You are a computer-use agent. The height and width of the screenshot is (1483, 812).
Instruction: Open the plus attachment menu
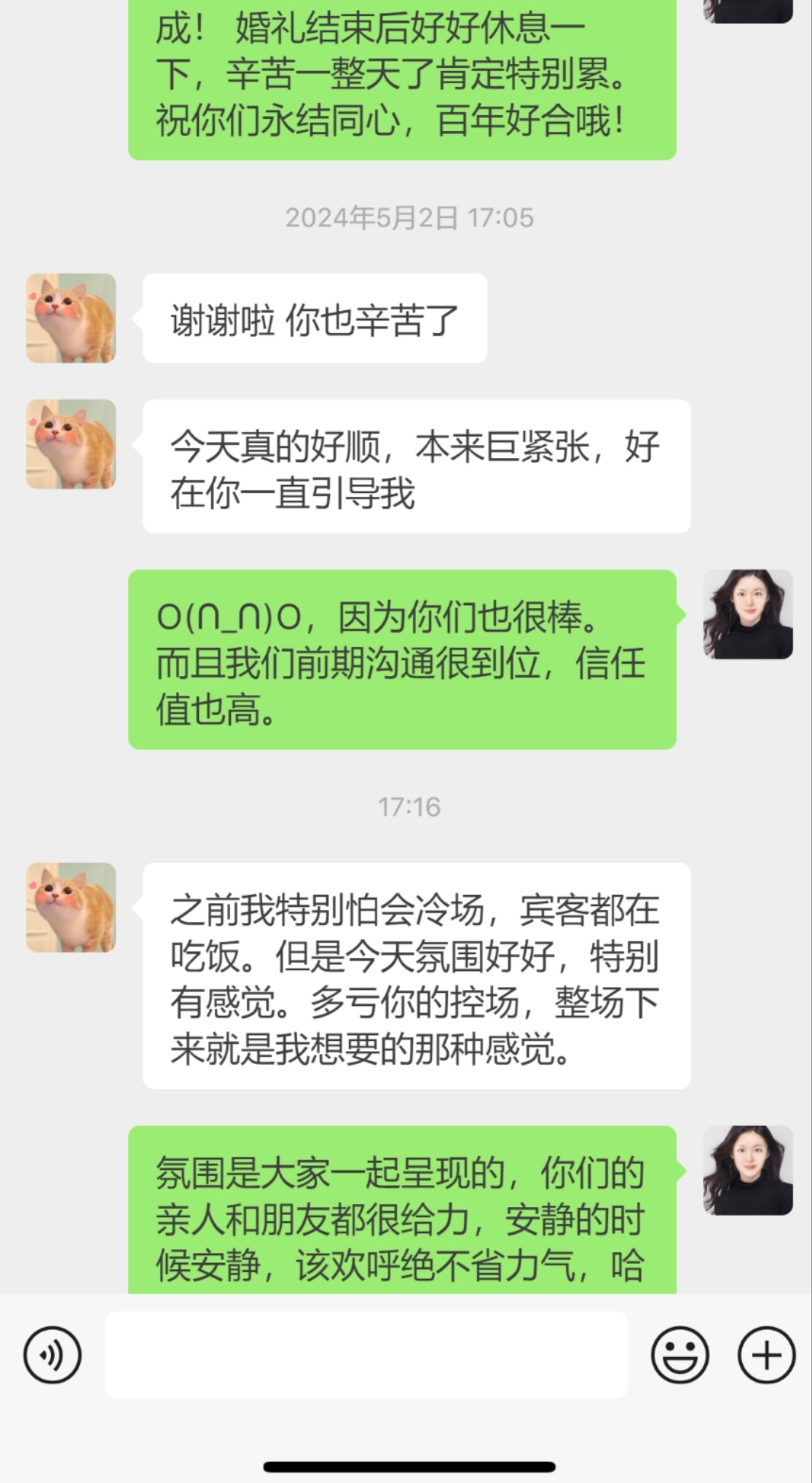pos(766,1355)
